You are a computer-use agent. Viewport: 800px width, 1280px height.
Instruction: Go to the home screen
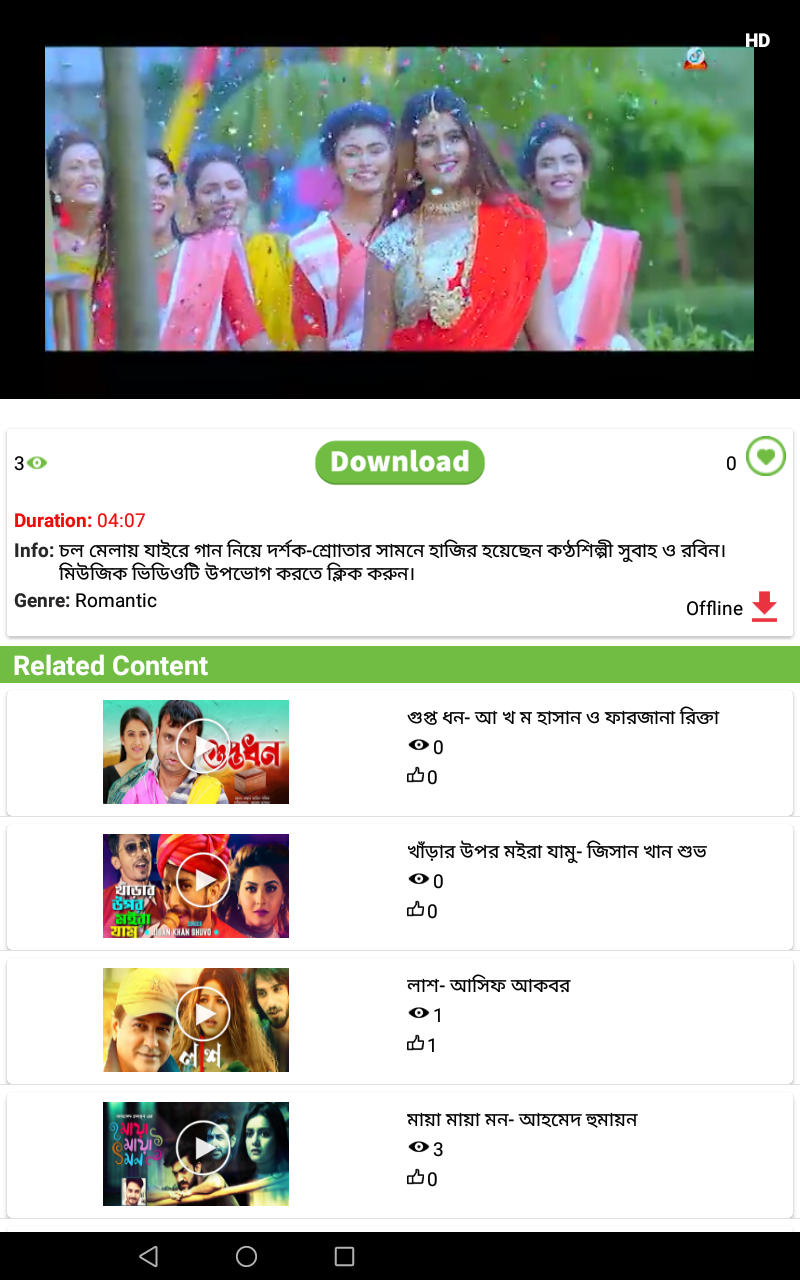pyautogui.click(x=246, y=1256)
